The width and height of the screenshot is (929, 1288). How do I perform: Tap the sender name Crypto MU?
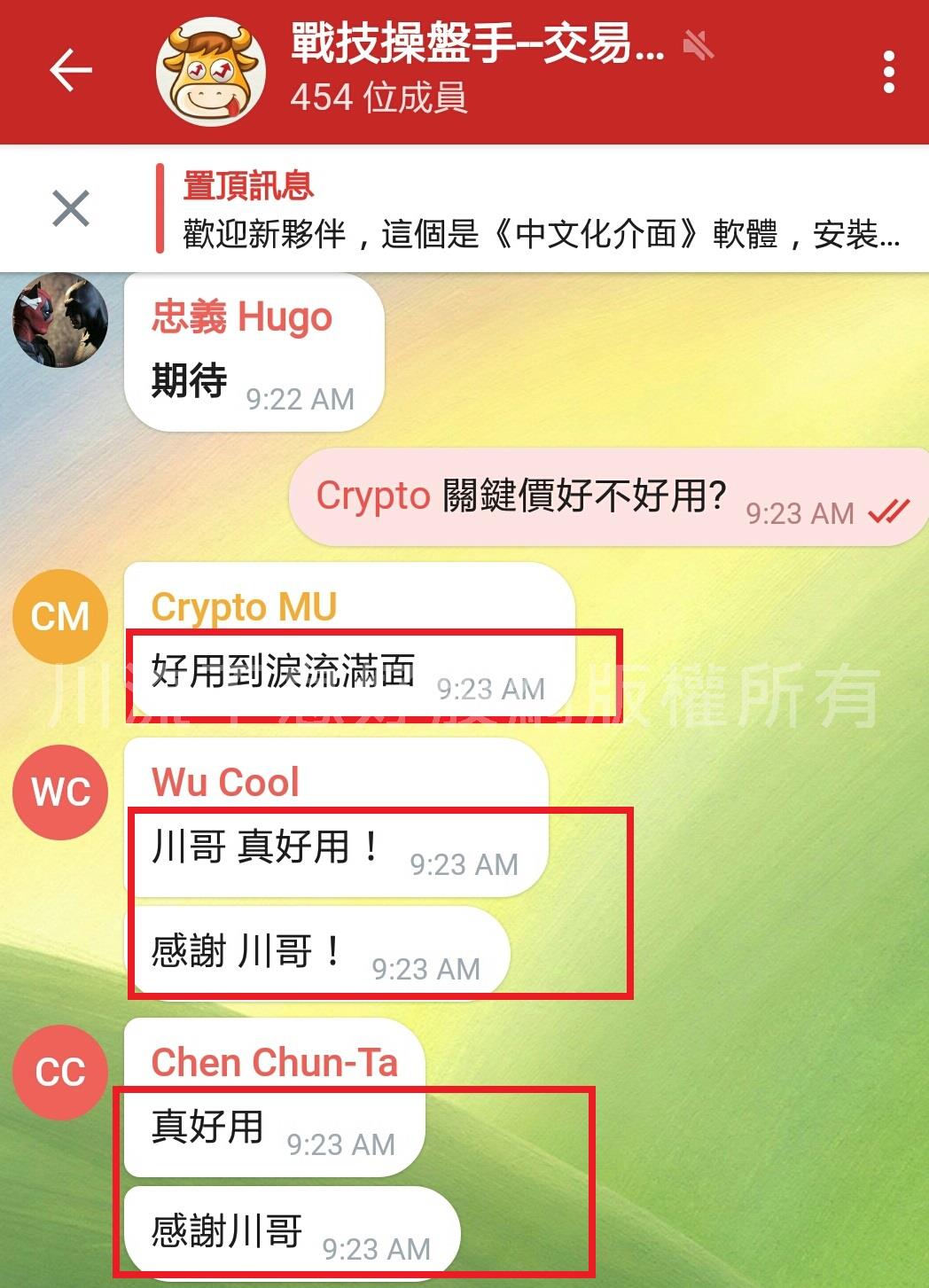[244, 607]
